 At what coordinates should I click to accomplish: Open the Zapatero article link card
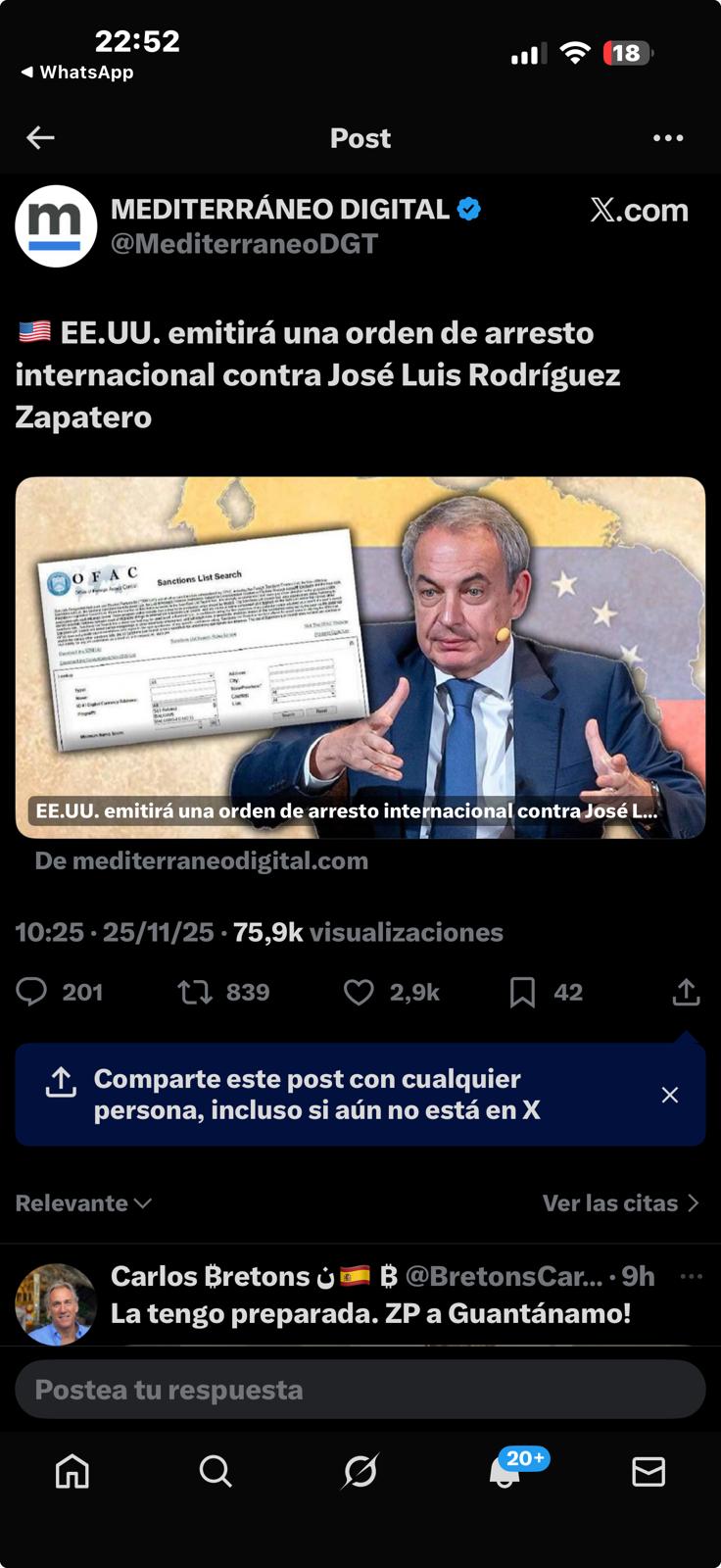pos(360,657)
